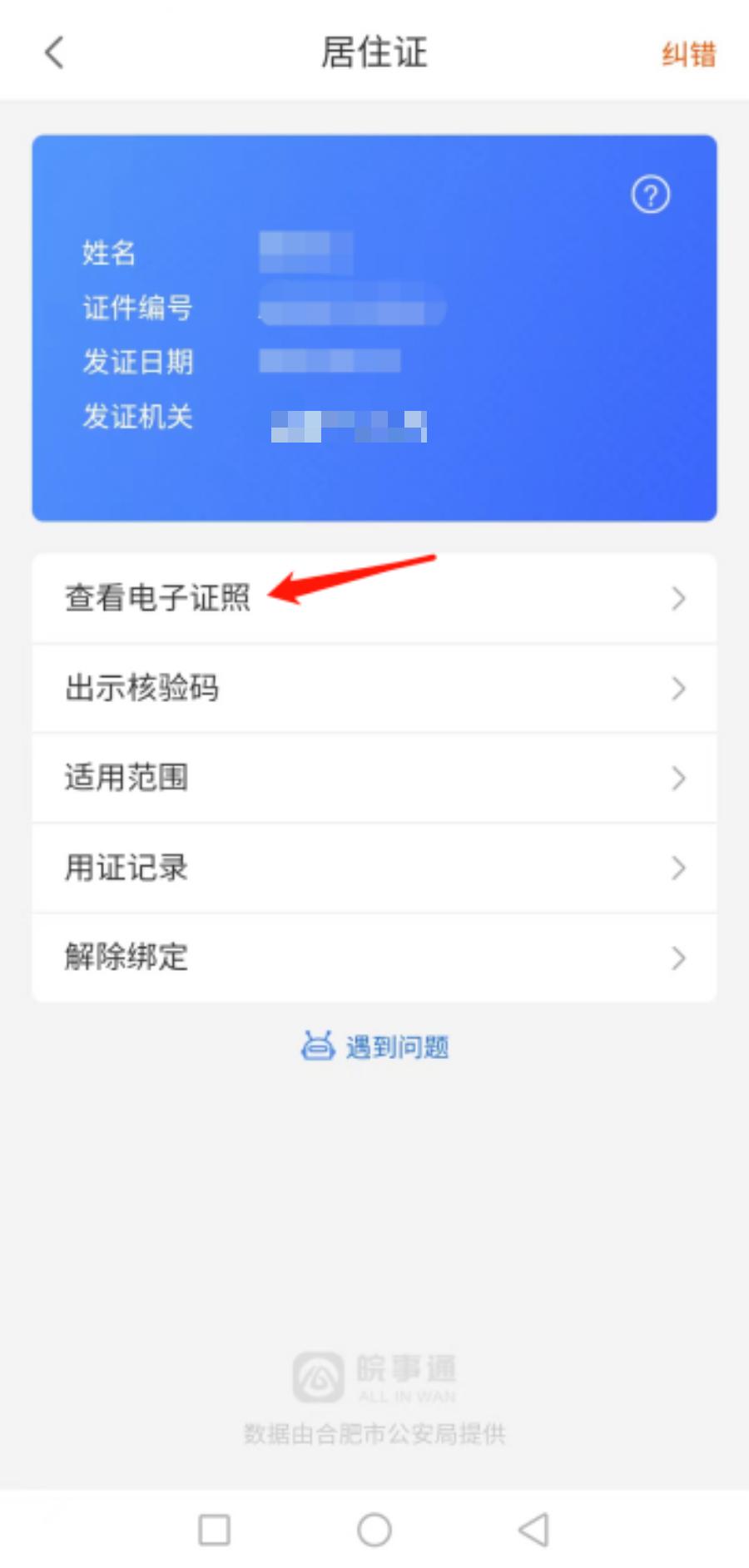Open the help question mark icon
Viewport: 749px width, 1568px height.
650,195
